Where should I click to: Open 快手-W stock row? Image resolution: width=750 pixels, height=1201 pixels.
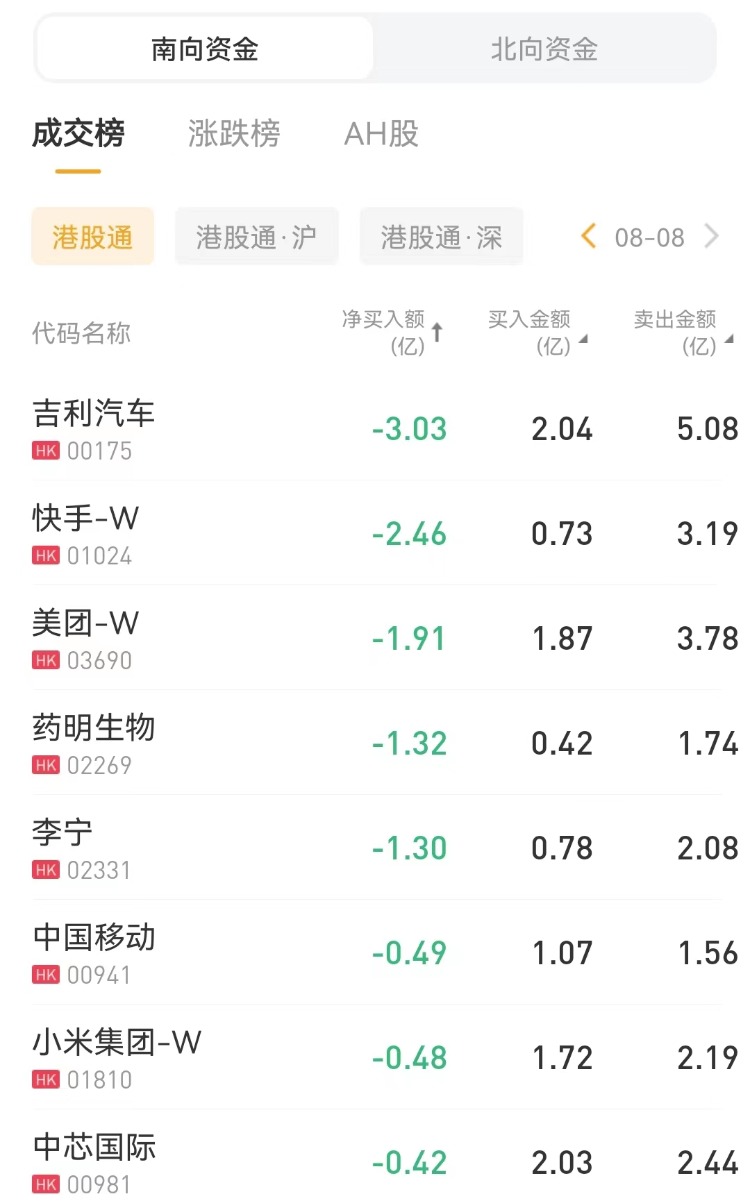click(86, 533)
